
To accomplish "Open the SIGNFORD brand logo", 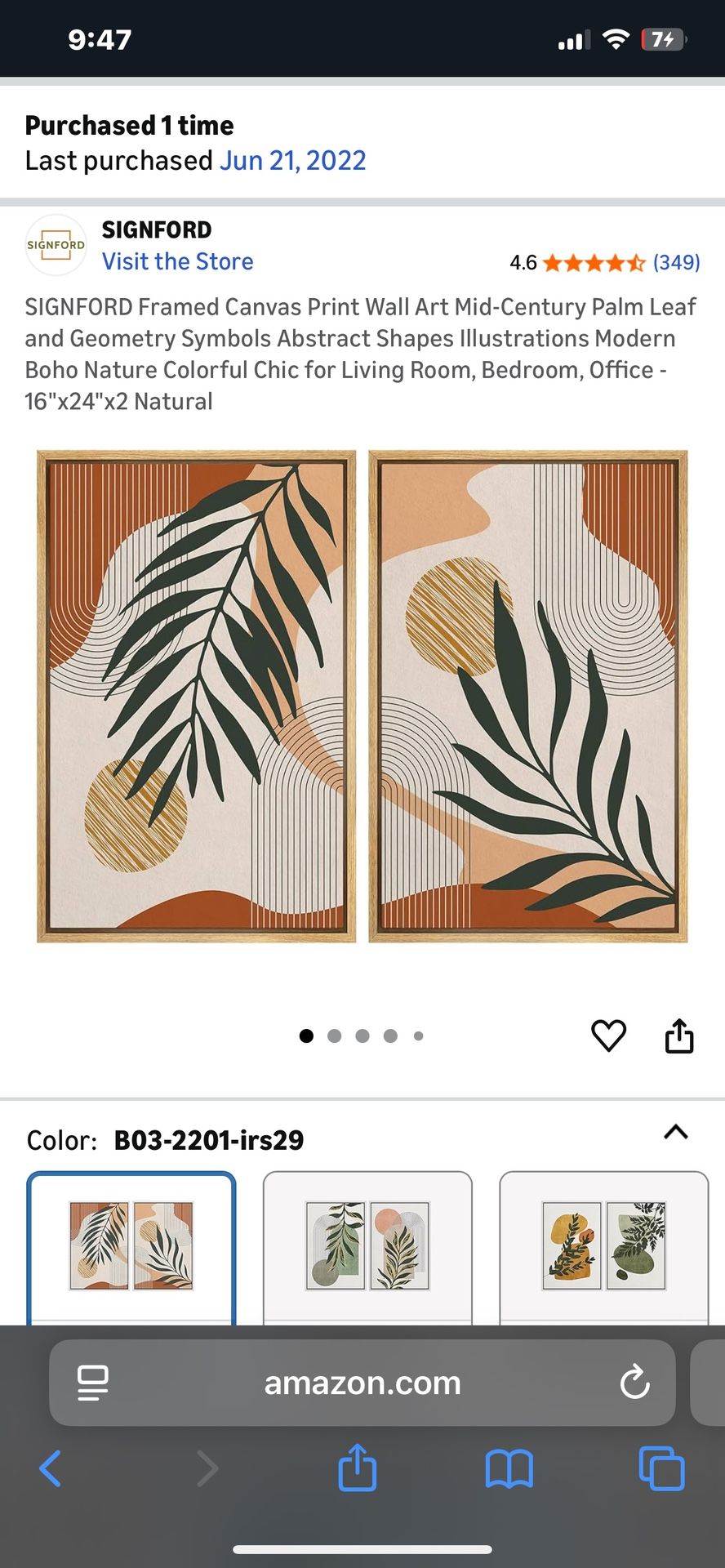I will 56,245.
